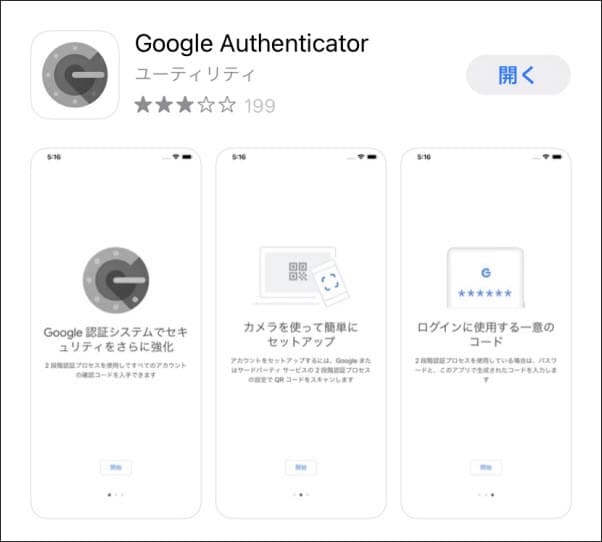Open the three-star rating with 199 reviews
Screen dimensions: 602x542
(x=204, y=105)
